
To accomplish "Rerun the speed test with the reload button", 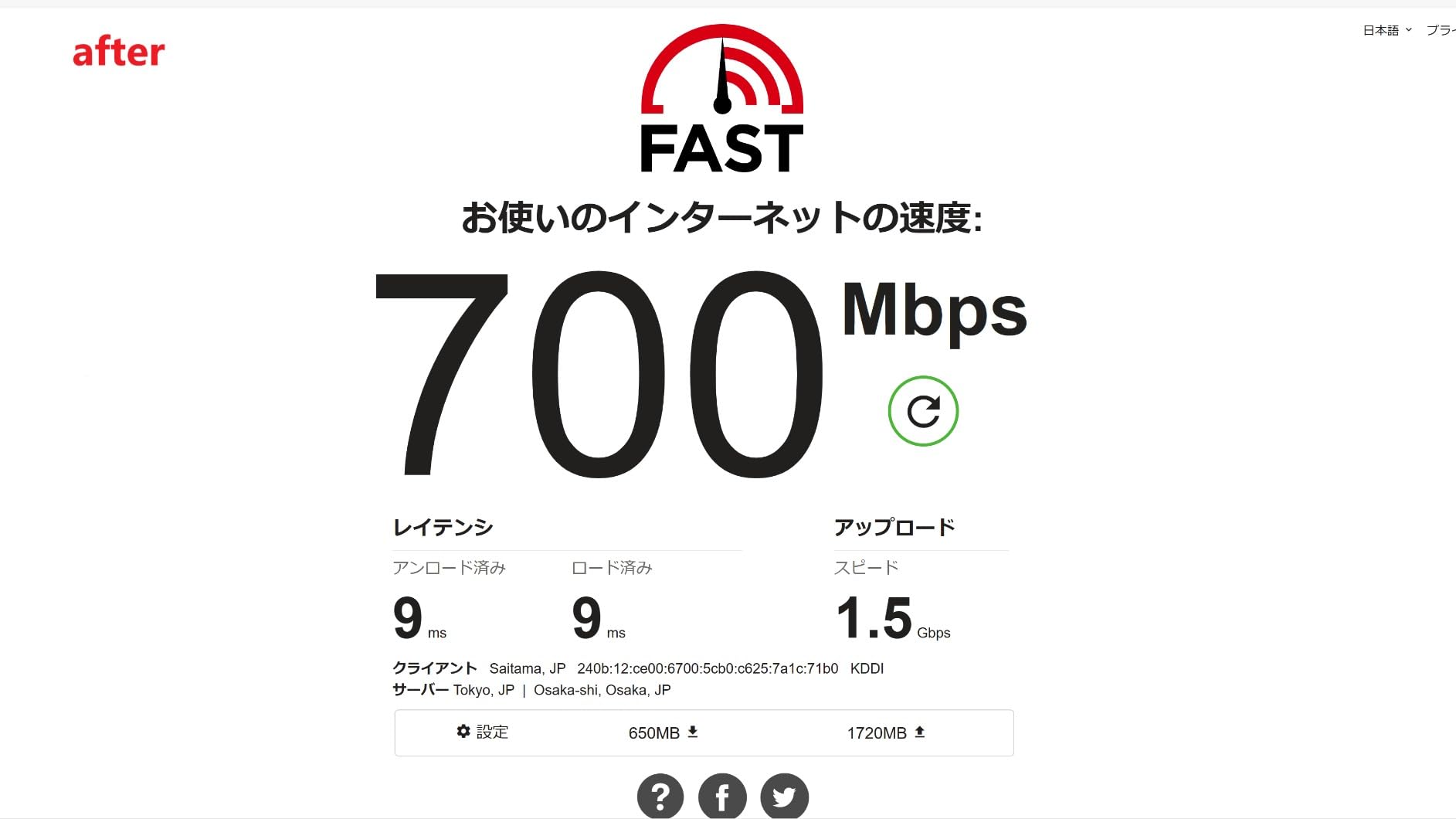I will coord(923,411).
